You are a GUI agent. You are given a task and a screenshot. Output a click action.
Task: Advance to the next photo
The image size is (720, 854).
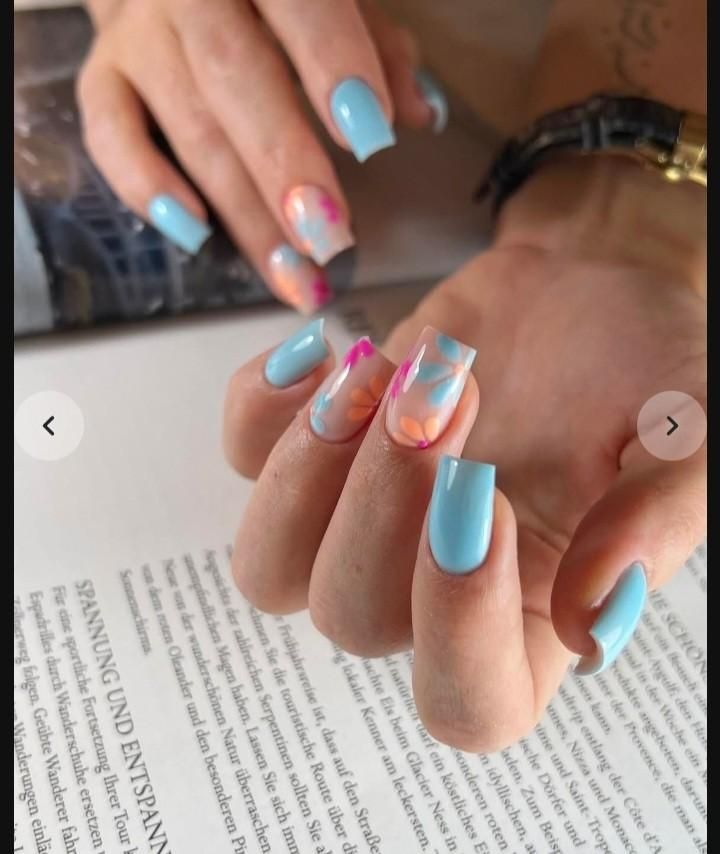tap(671, 426)
